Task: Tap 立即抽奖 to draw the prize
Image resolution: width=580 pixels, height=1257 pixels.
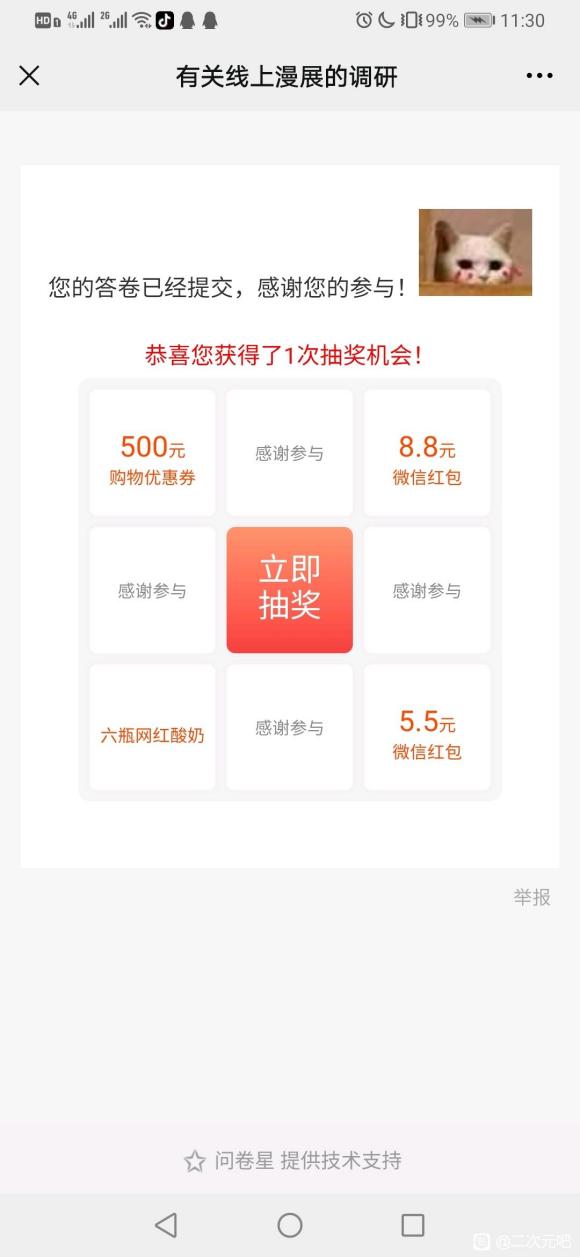Action: pyautogui.click(x=290, y=590)
